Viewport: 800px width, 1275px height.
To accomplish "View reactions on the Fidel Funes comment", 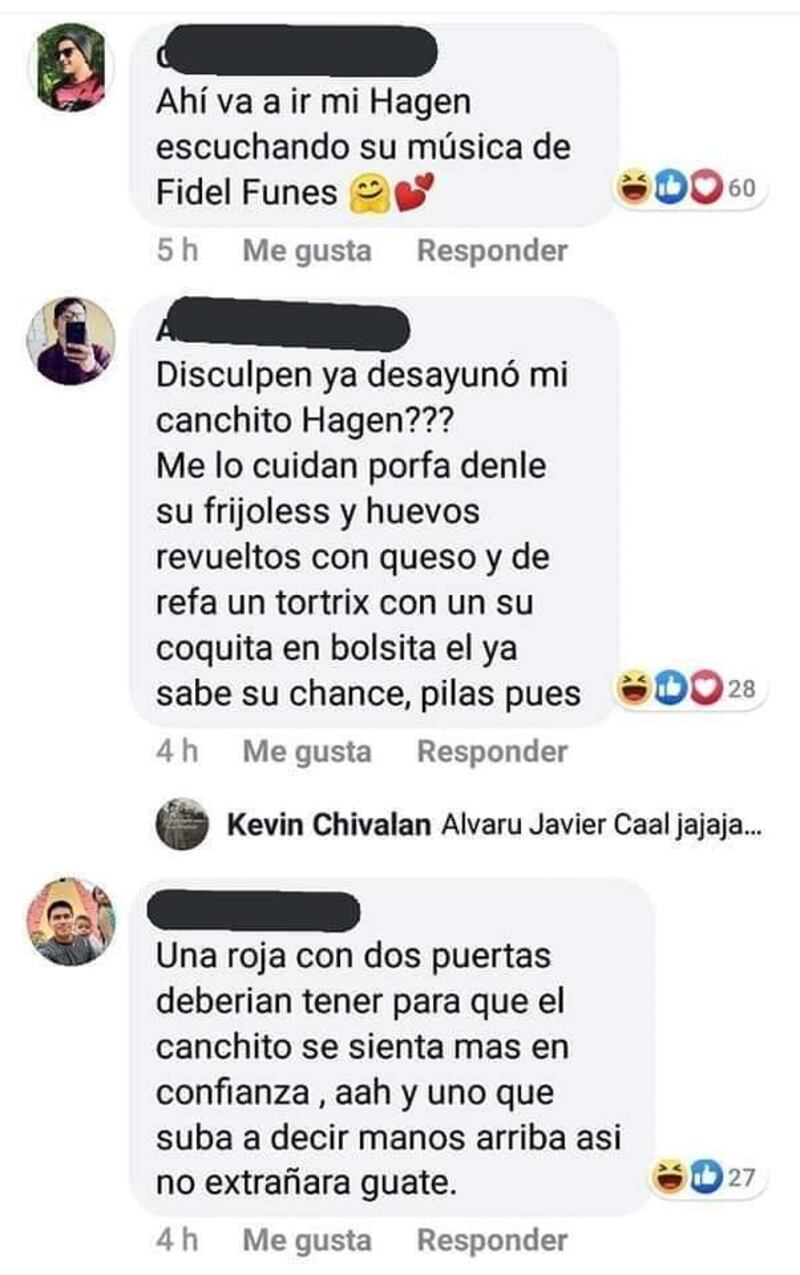I will tap(691, 188).
